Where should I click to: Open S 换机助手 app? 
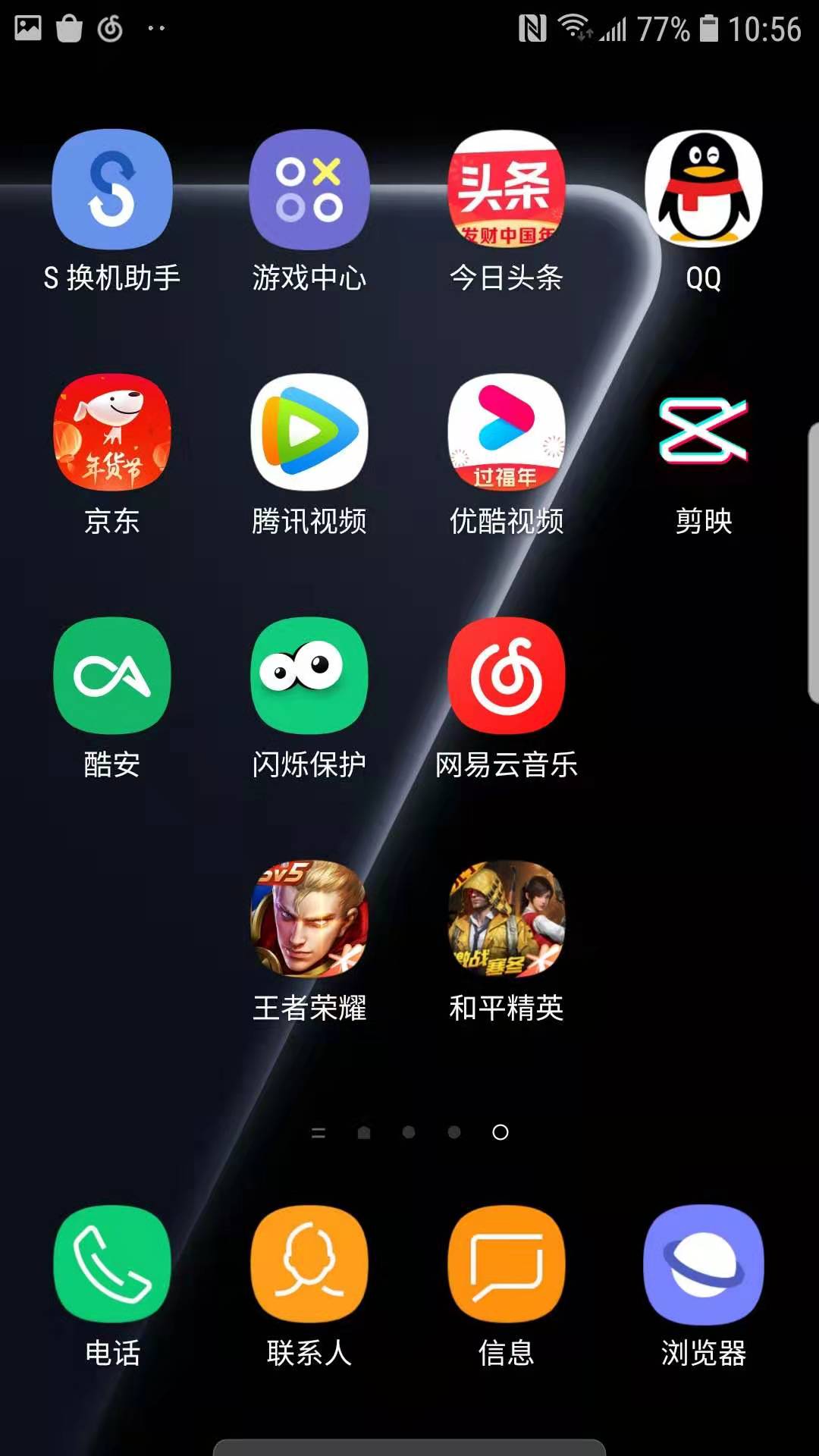point(112,190)
